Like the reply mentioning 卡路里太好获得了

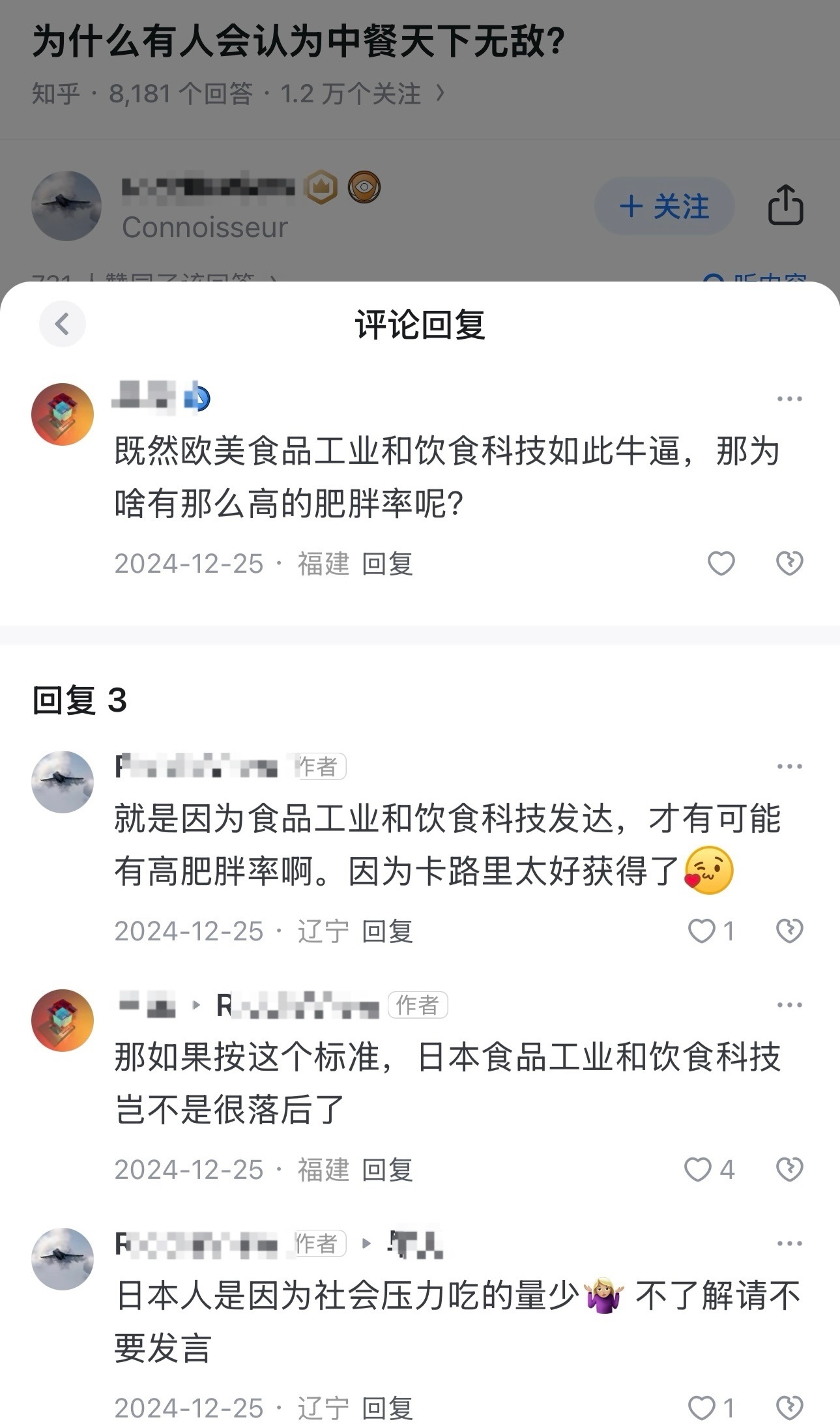pos(702,931)
